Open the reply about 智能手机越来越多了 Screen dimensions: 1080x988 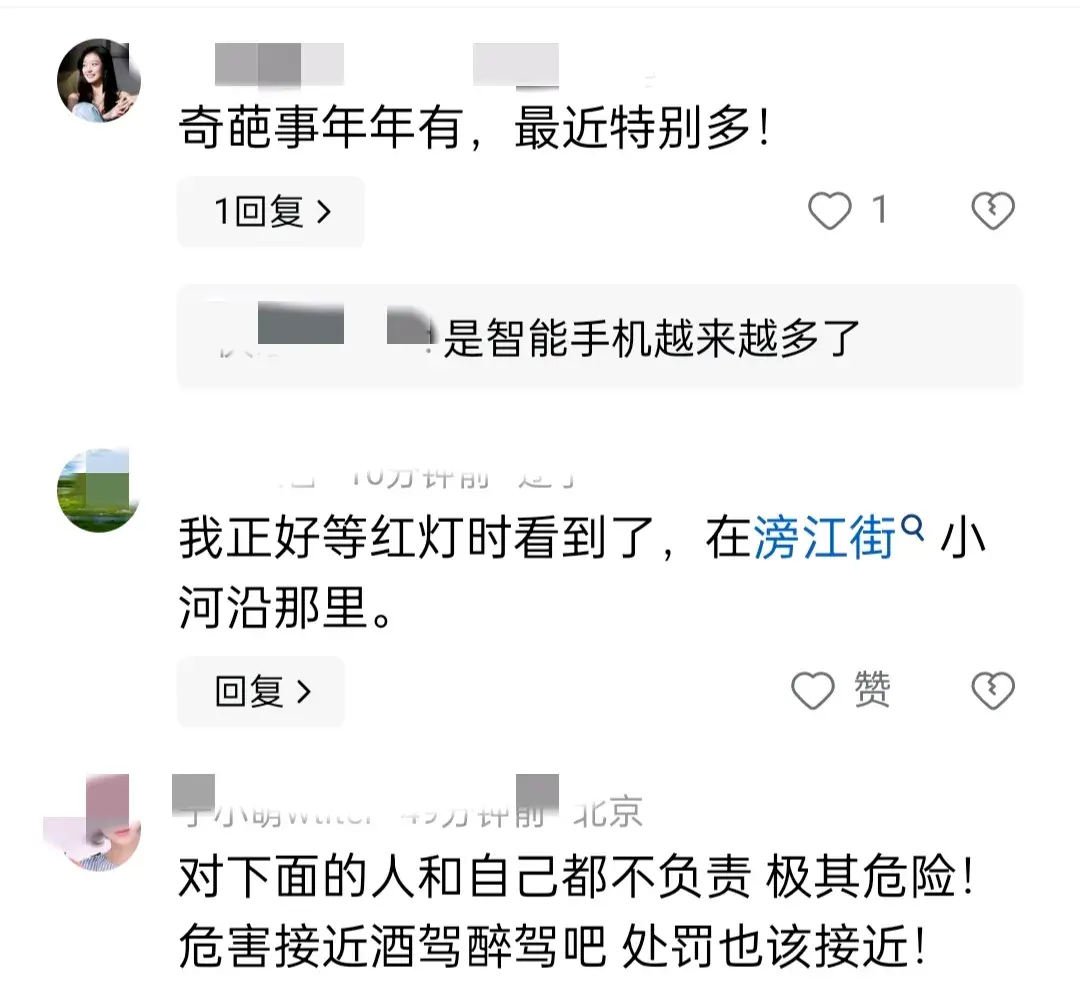(x=600, y=338)
